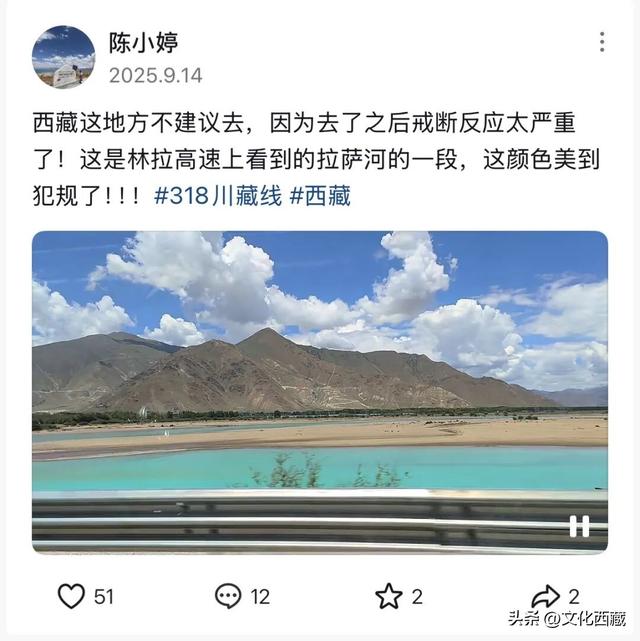This screenshot has width=640, height=641.
Task: Open the #318川藏线 hashtag
Action: (218, 196)
